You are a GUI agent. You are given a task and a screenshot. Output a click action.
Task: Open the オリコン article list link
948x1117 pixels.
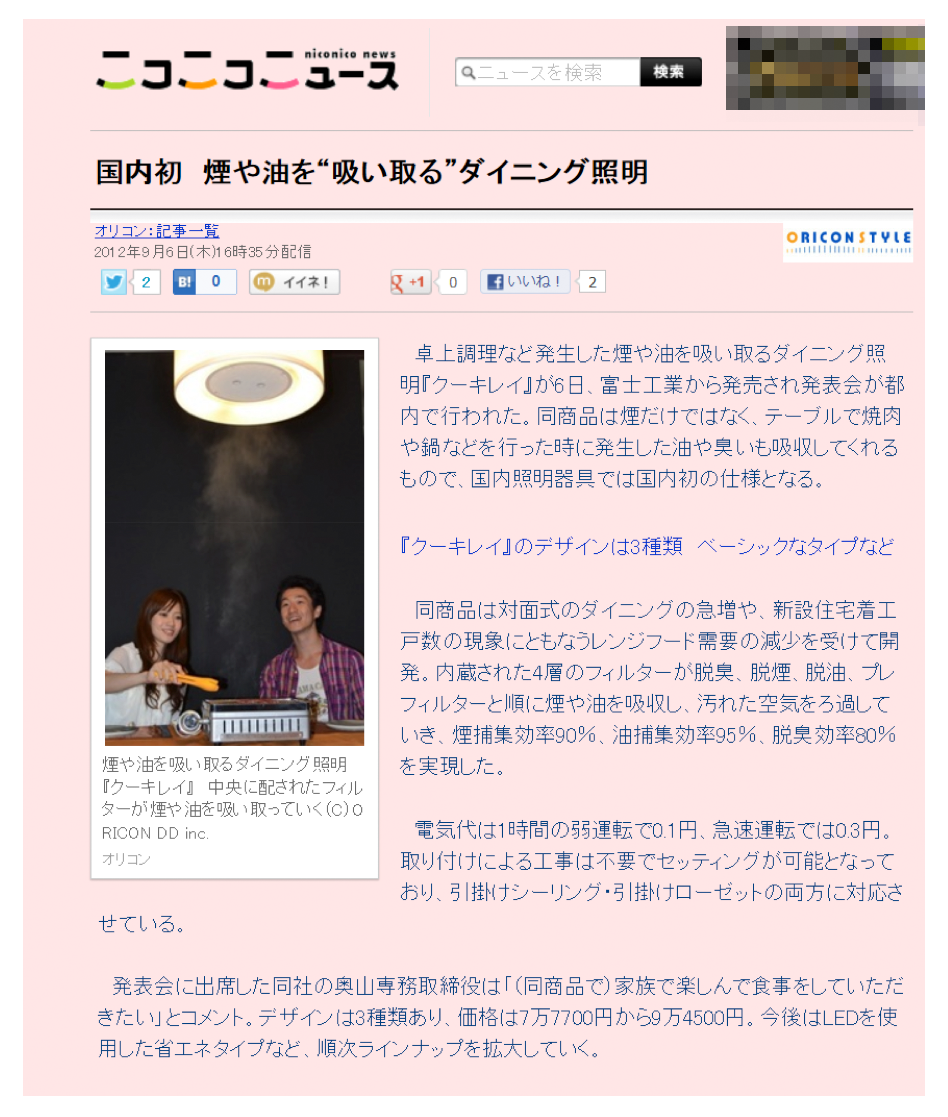tap(157, 231)
